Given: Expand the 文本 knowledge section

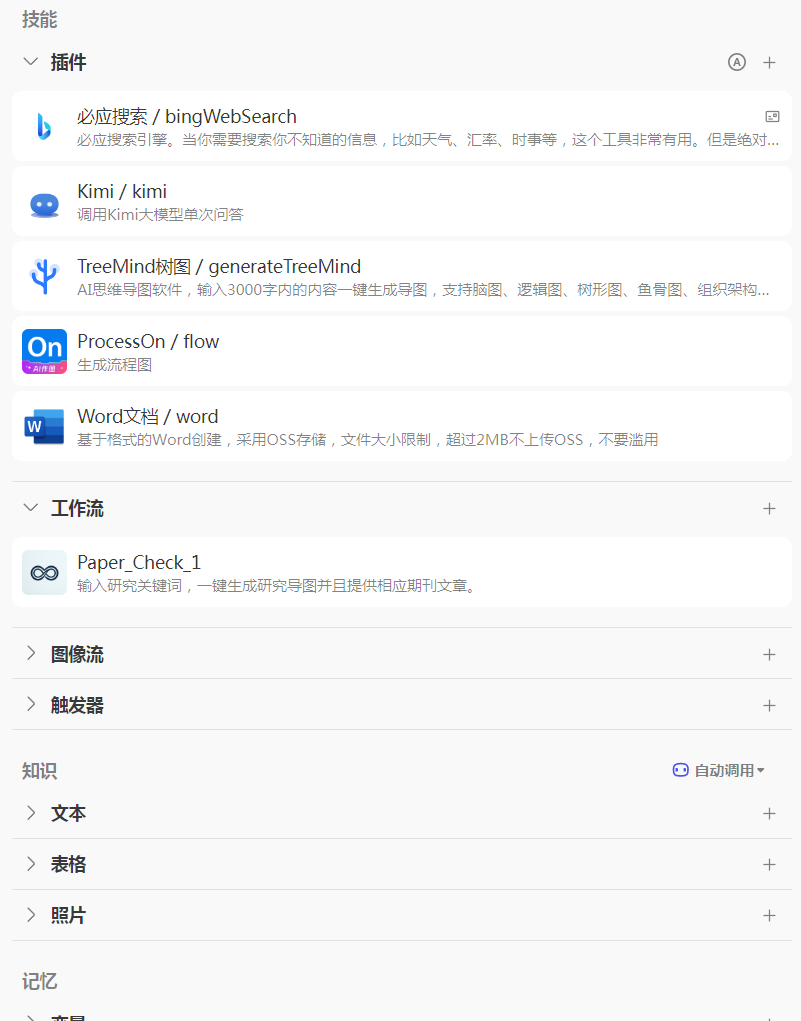Looking at the screenshot, I should pos(30,813).
